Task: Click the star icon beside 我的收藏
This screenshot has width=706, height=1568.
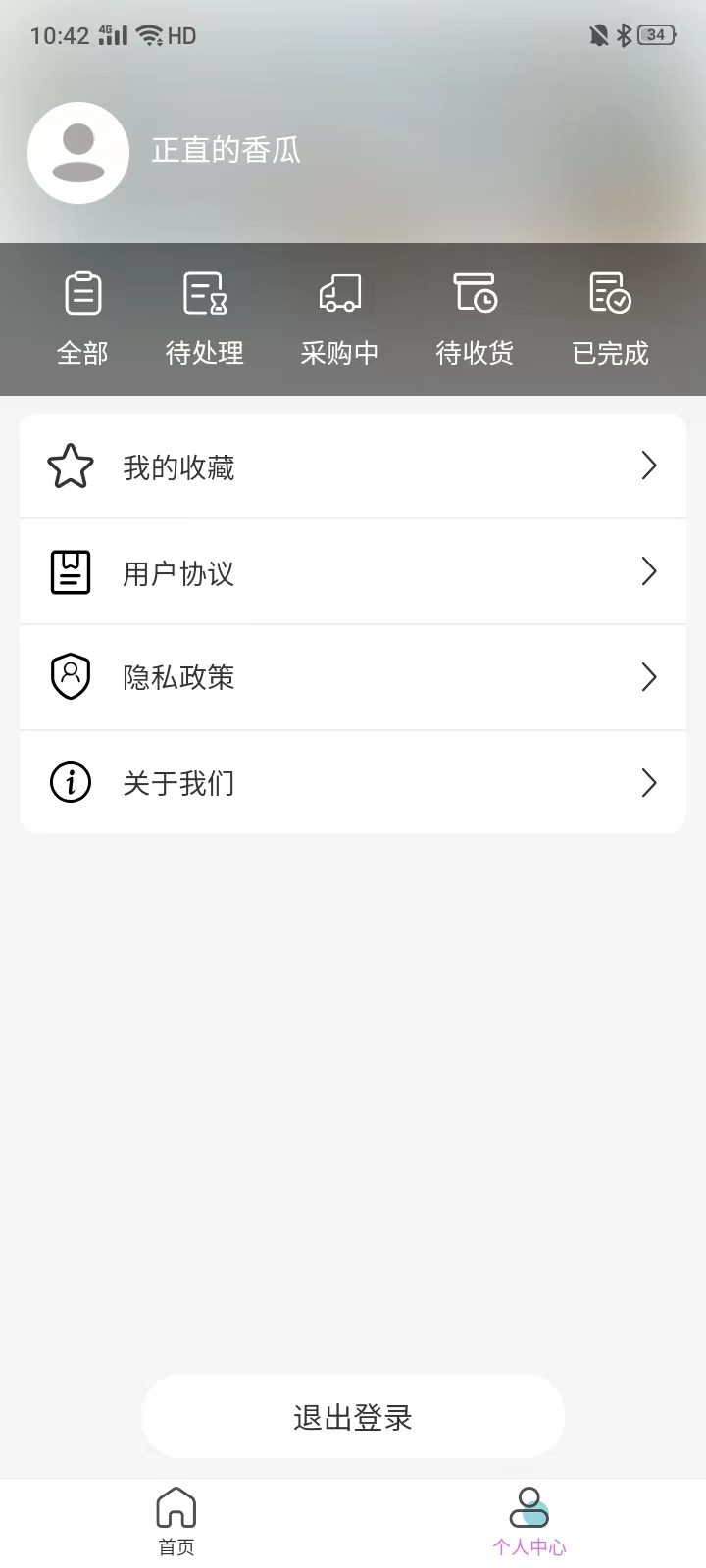Action: [x=70, y=465]
